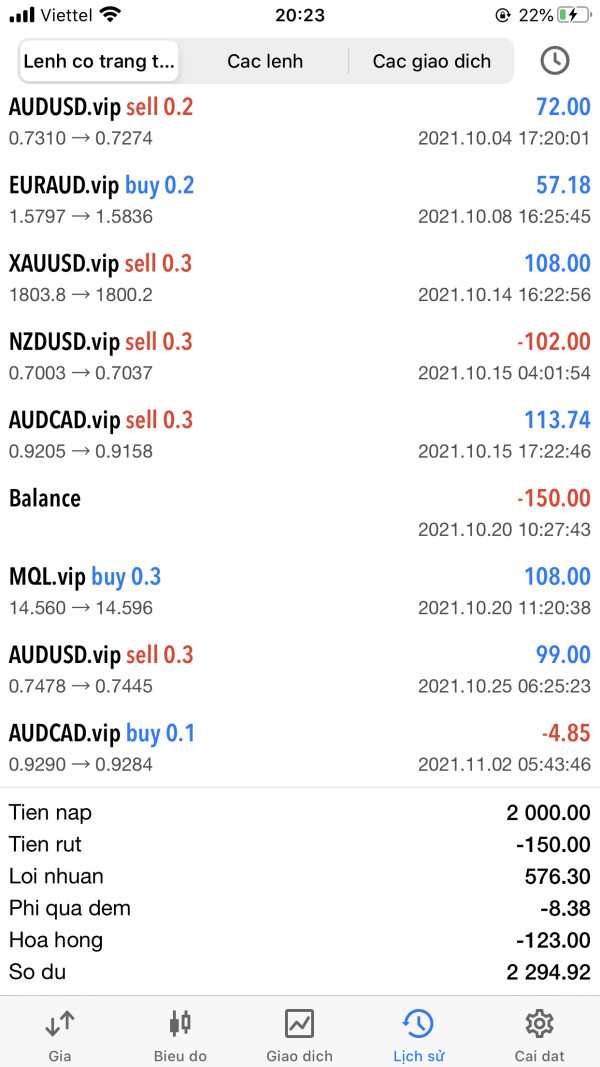Expand the EURAUD.vip buy 0.2 trade
This screenshot has width=600, height=1067.
(x=300, y=199)
